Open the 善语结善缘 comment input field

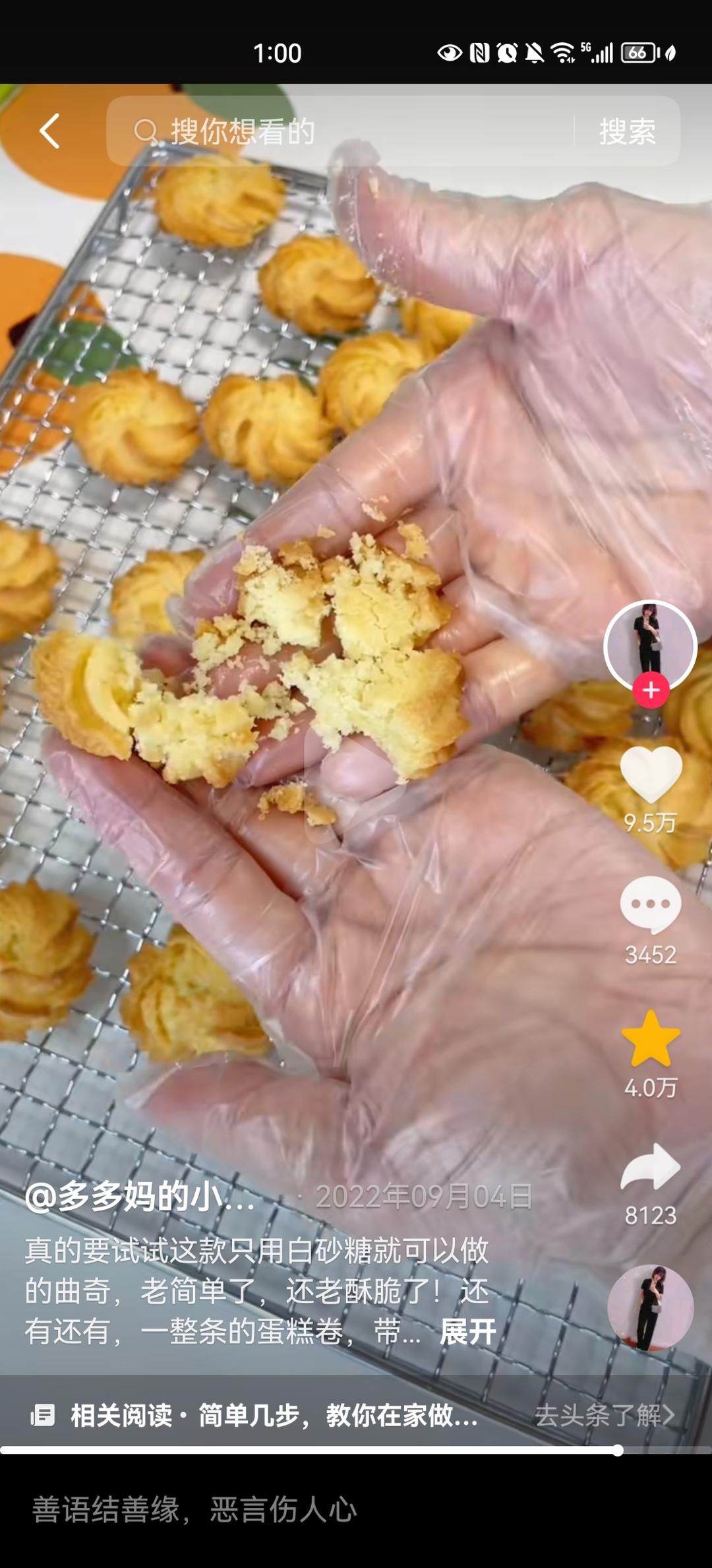264,1510
